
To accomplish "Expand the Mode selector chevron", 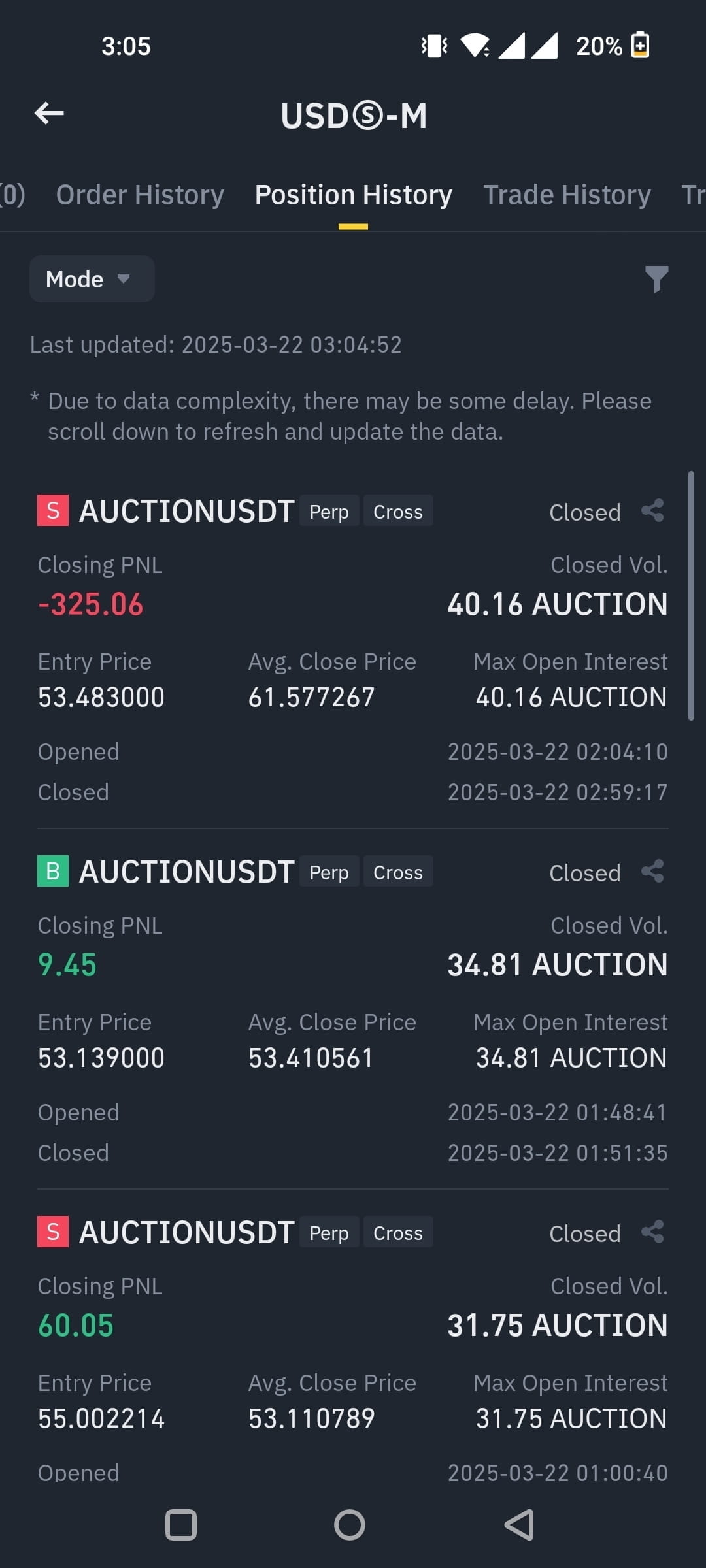I will (x=126, y=280).
